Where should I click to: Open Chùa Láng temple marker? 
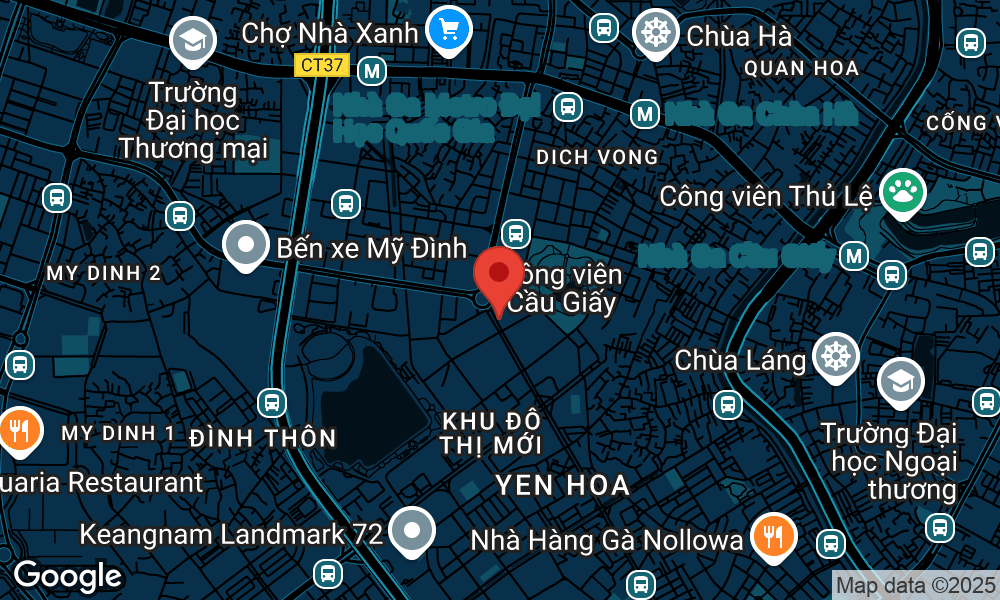pyautogui.click(x=835, y=357)
